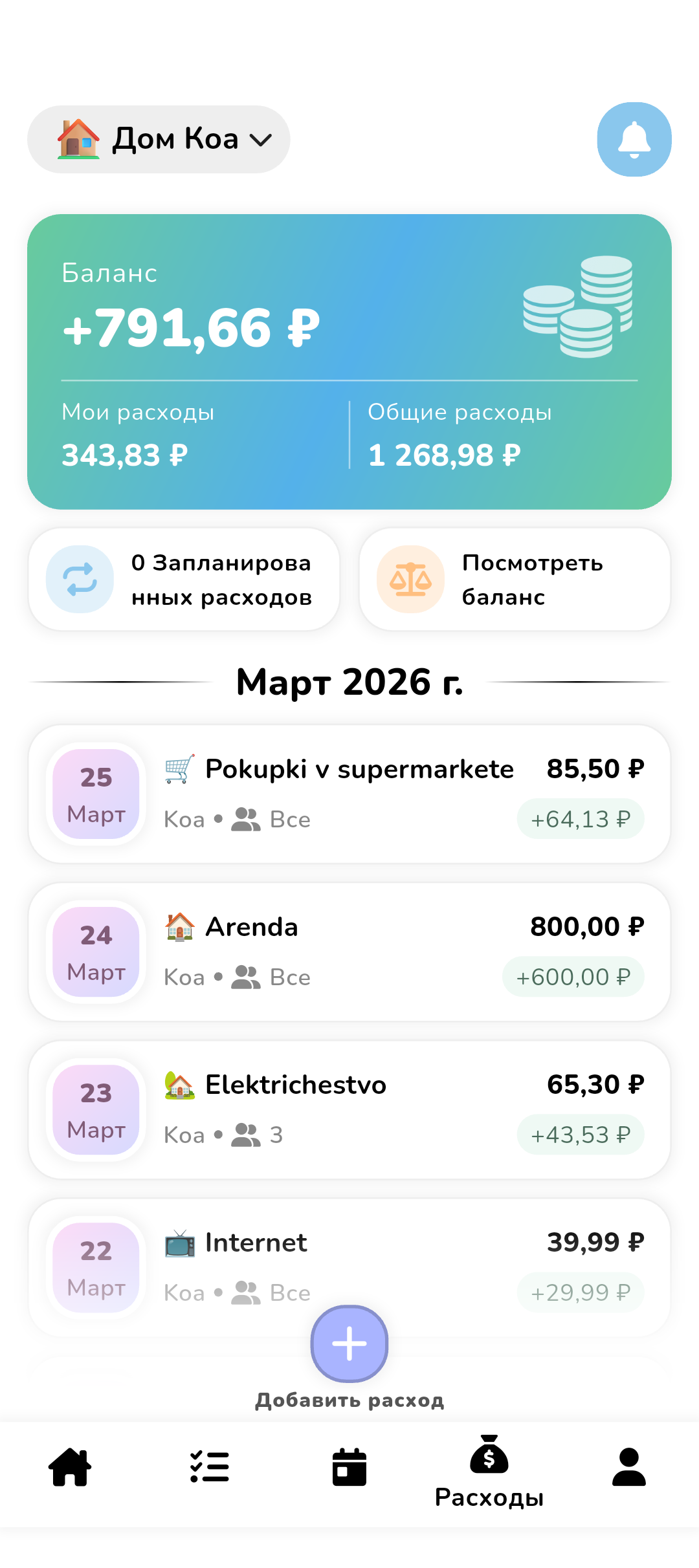Select the home icon in bottom navigation
The width and height of the screenshot is (699, 1568).
[x=70, y=1466]
